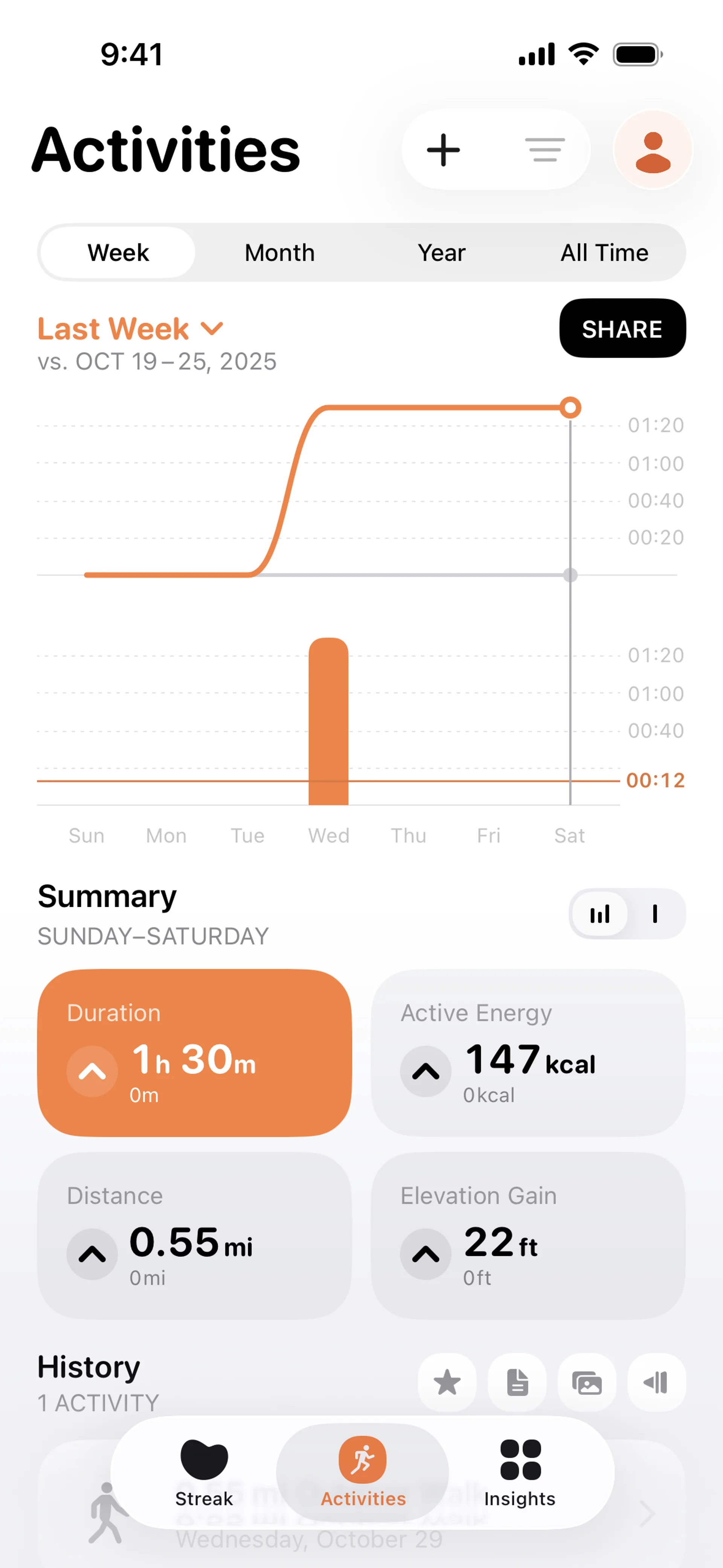Select the Active Energy card
This screenshot has height=1568, width=723.
click(x=528, y=1053)
